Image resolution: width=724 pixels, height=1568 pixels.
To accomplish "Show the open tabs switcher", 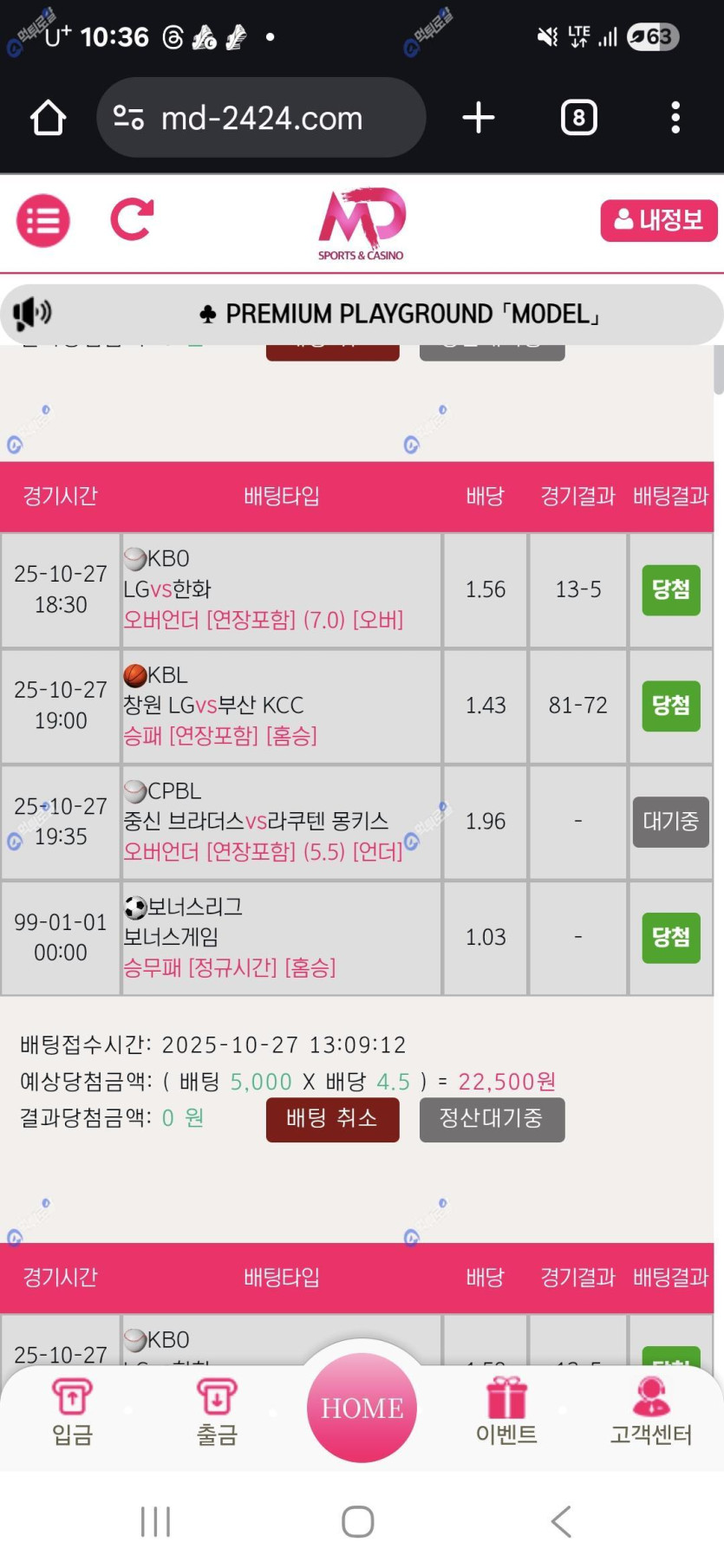I will pyautogui.click(x=578, y=118).
